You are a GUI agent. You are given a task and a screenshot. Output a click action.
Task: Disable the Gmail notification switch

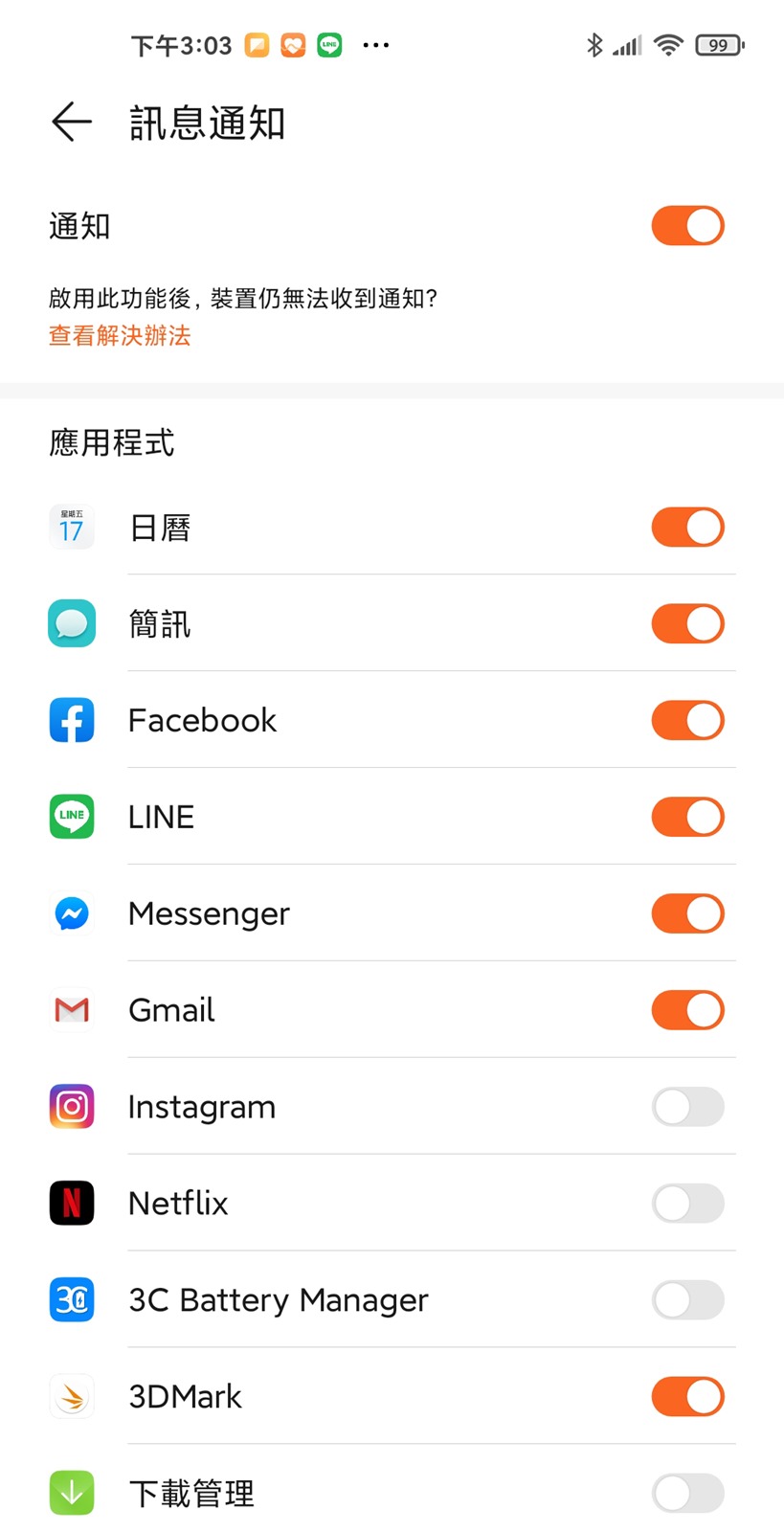point(687,1010)
